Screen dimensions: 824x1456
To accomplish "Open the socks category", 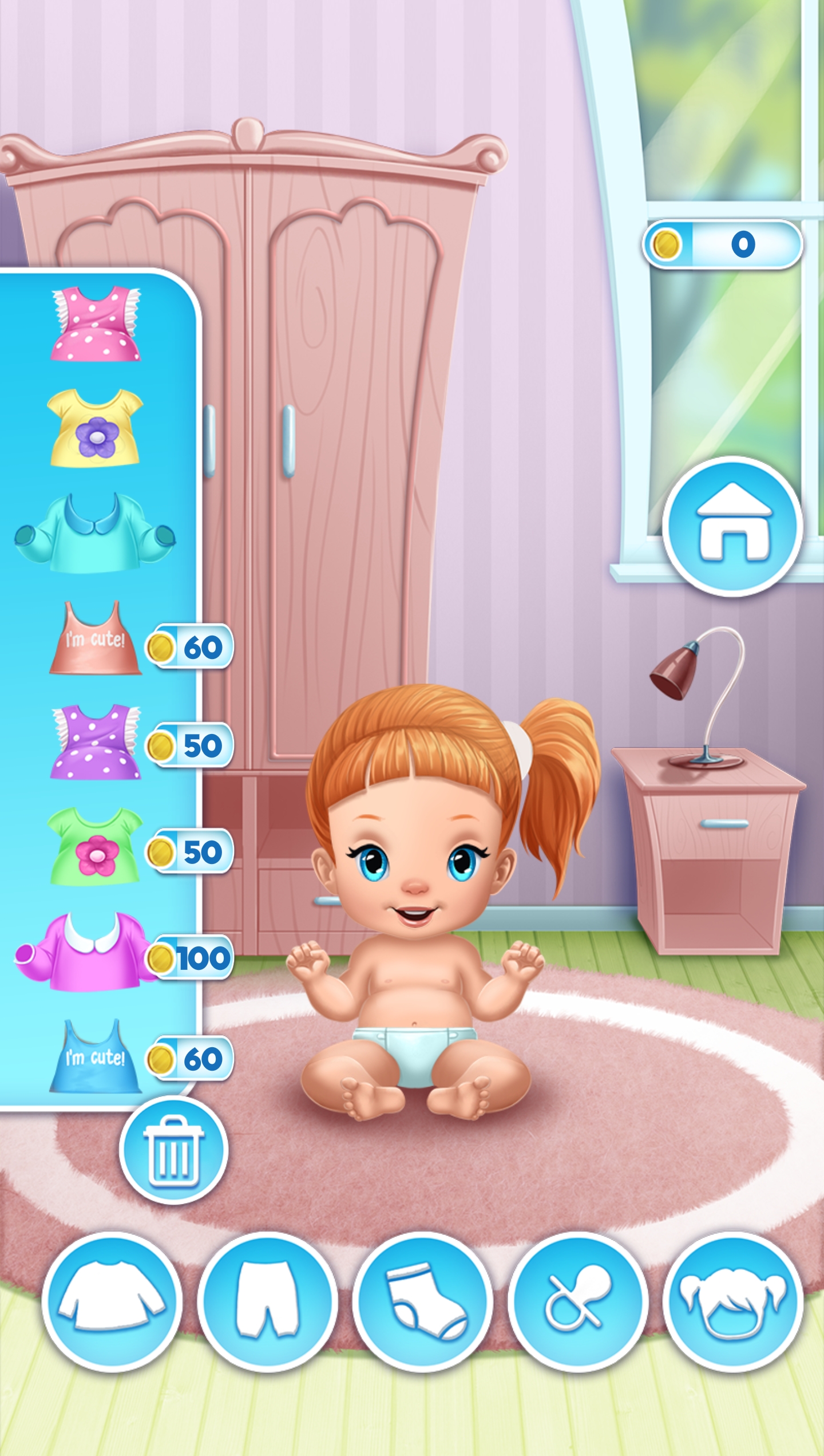I will tap(423, 1302).
